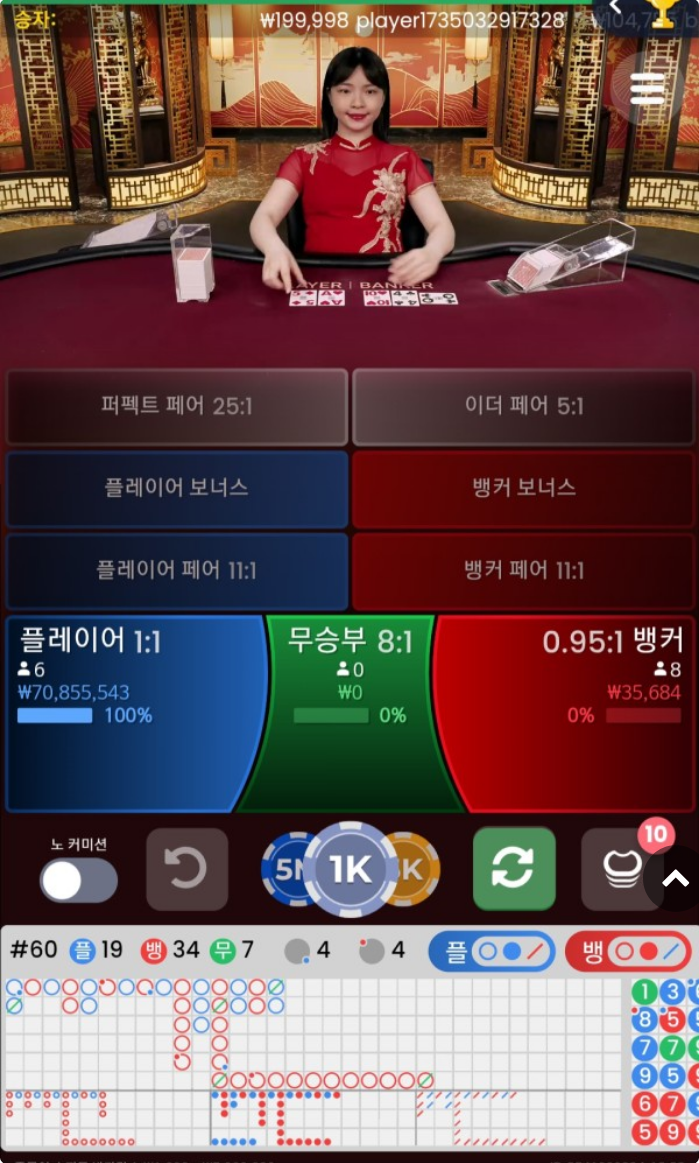The width and height of the screenshot is (699, 1163).
Task: Show 뱅 next-hand roadmap prediction
Action: (627, 951)
